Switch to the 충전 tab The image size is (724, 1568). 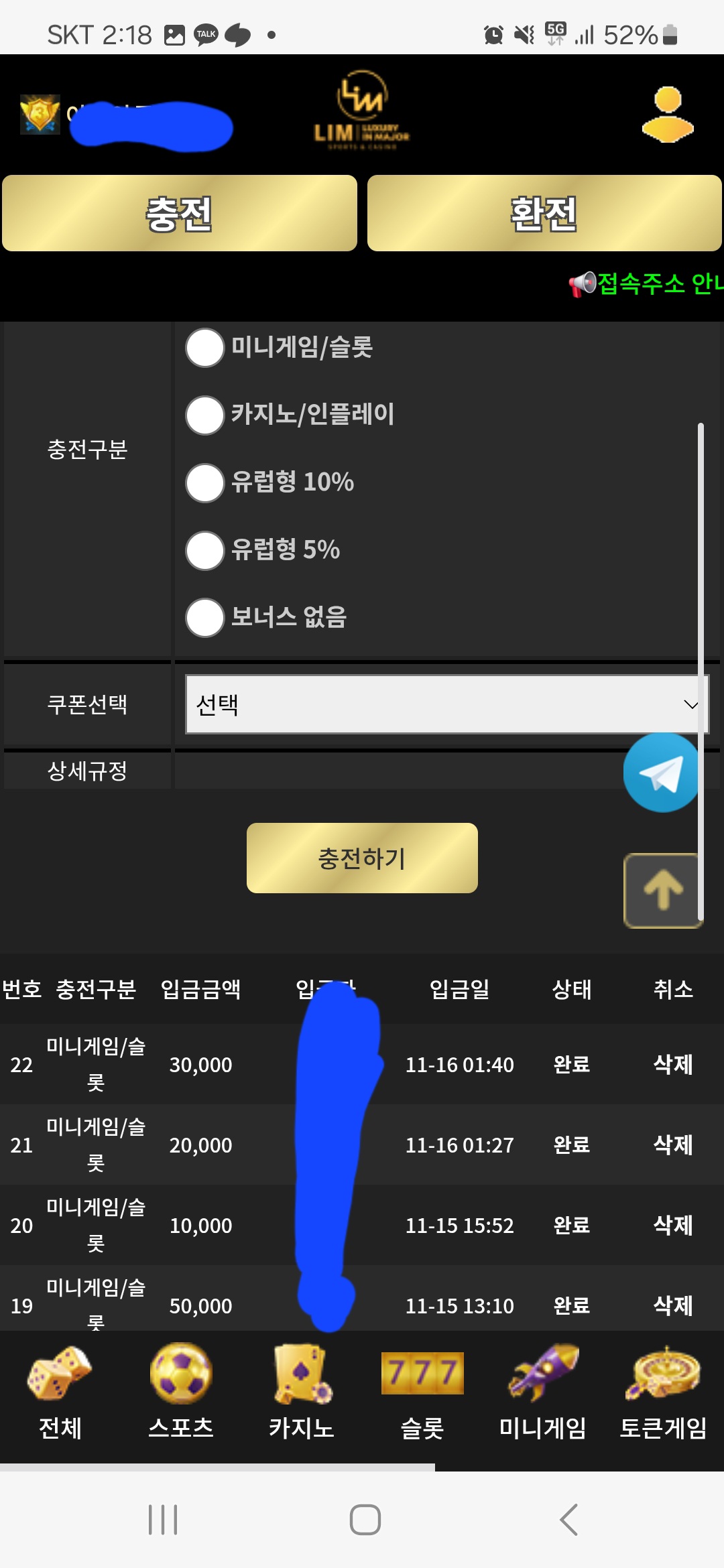tap(179, 213)
